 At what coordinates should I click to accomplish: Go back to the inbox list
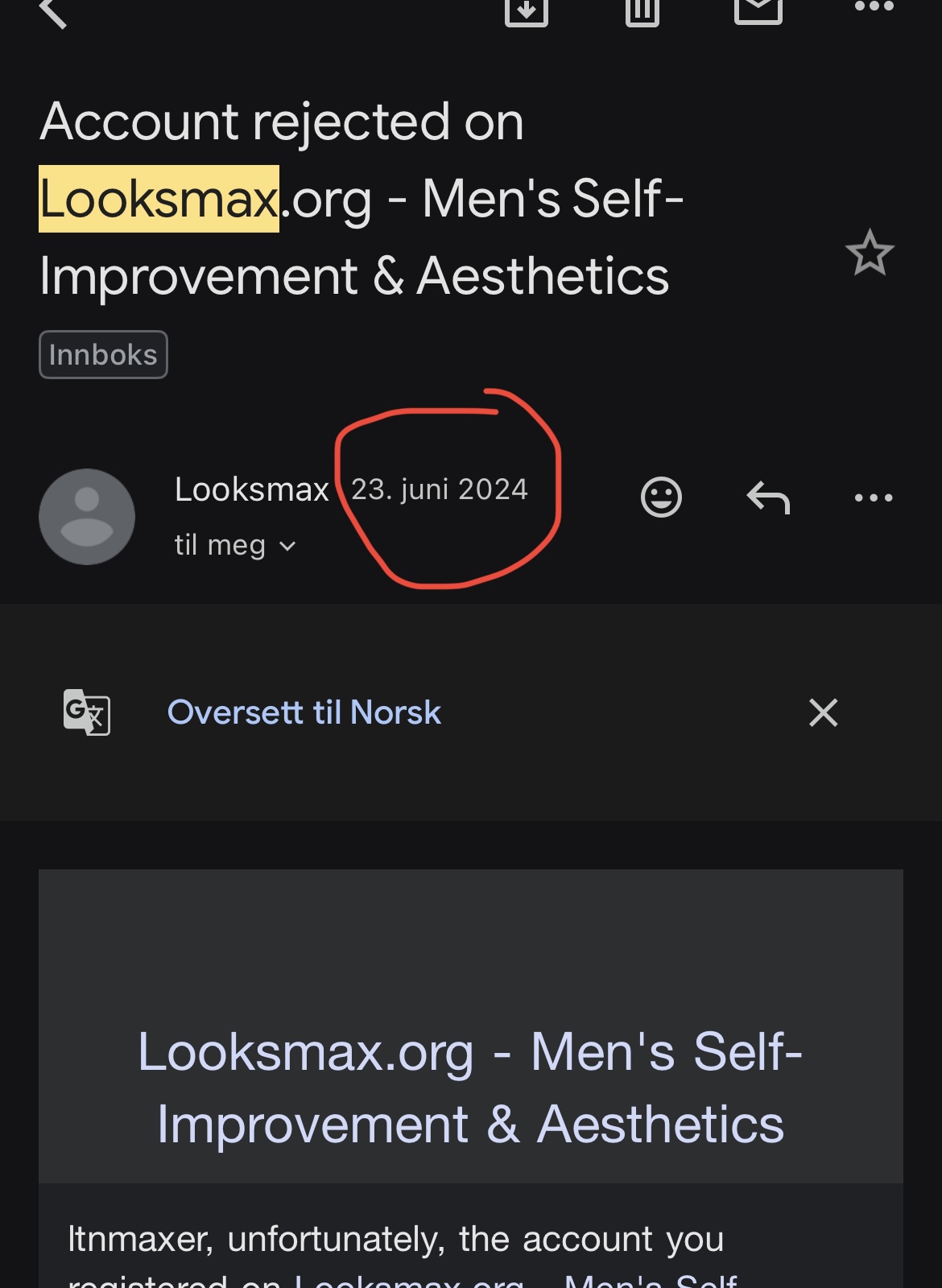53,12
